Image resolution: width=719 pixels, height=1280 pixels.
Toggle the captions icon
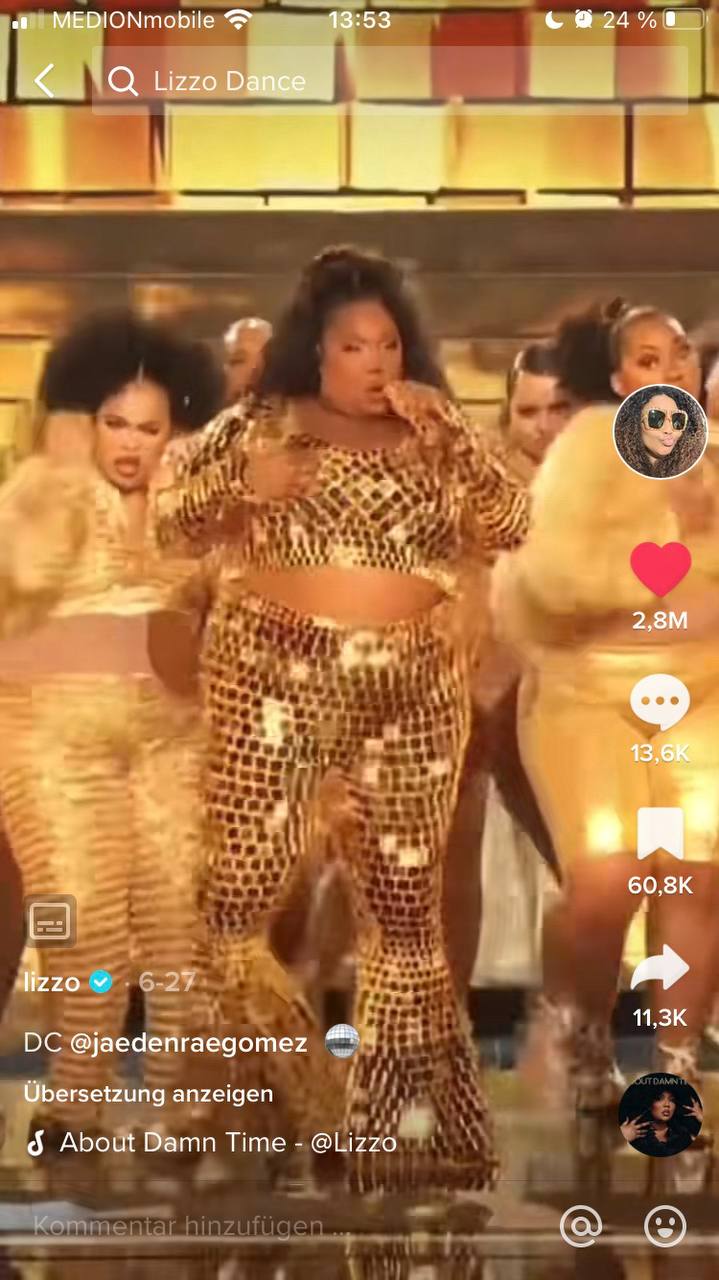(50, 921)
